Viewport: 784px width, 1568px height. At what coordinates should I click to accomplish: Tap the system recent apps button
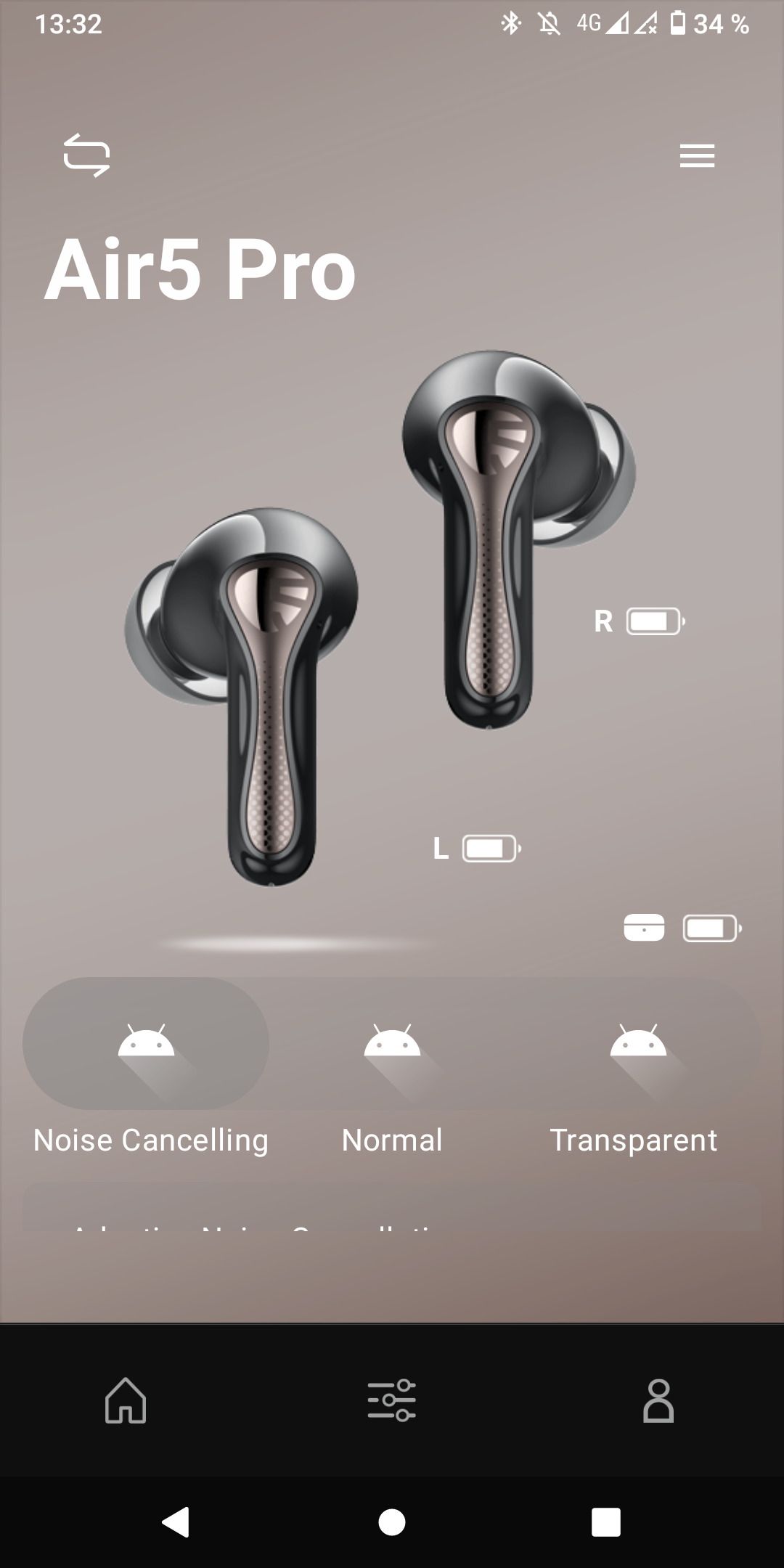click(x=606, y=1522)
